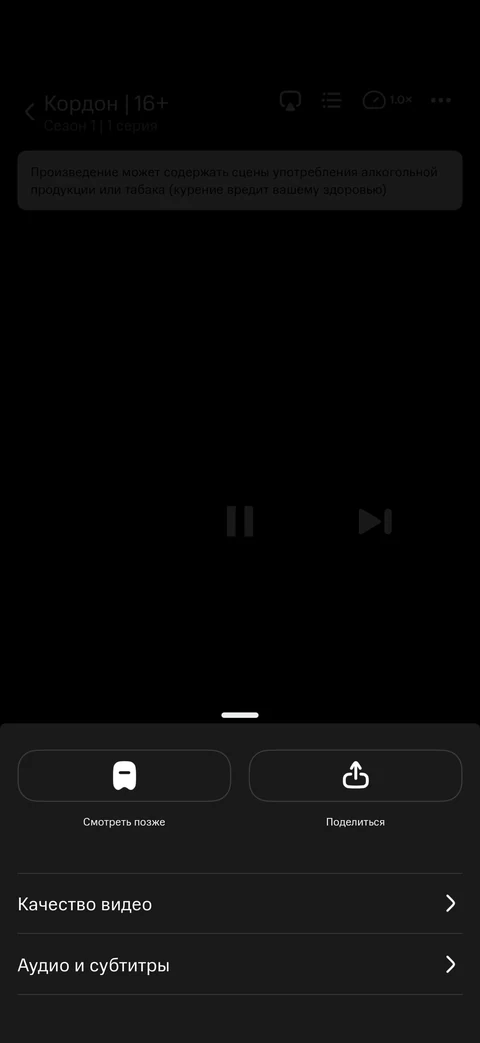Open the Качество видео settings row
This screenshot has height=1043, width=480.
tap(239, 904)
